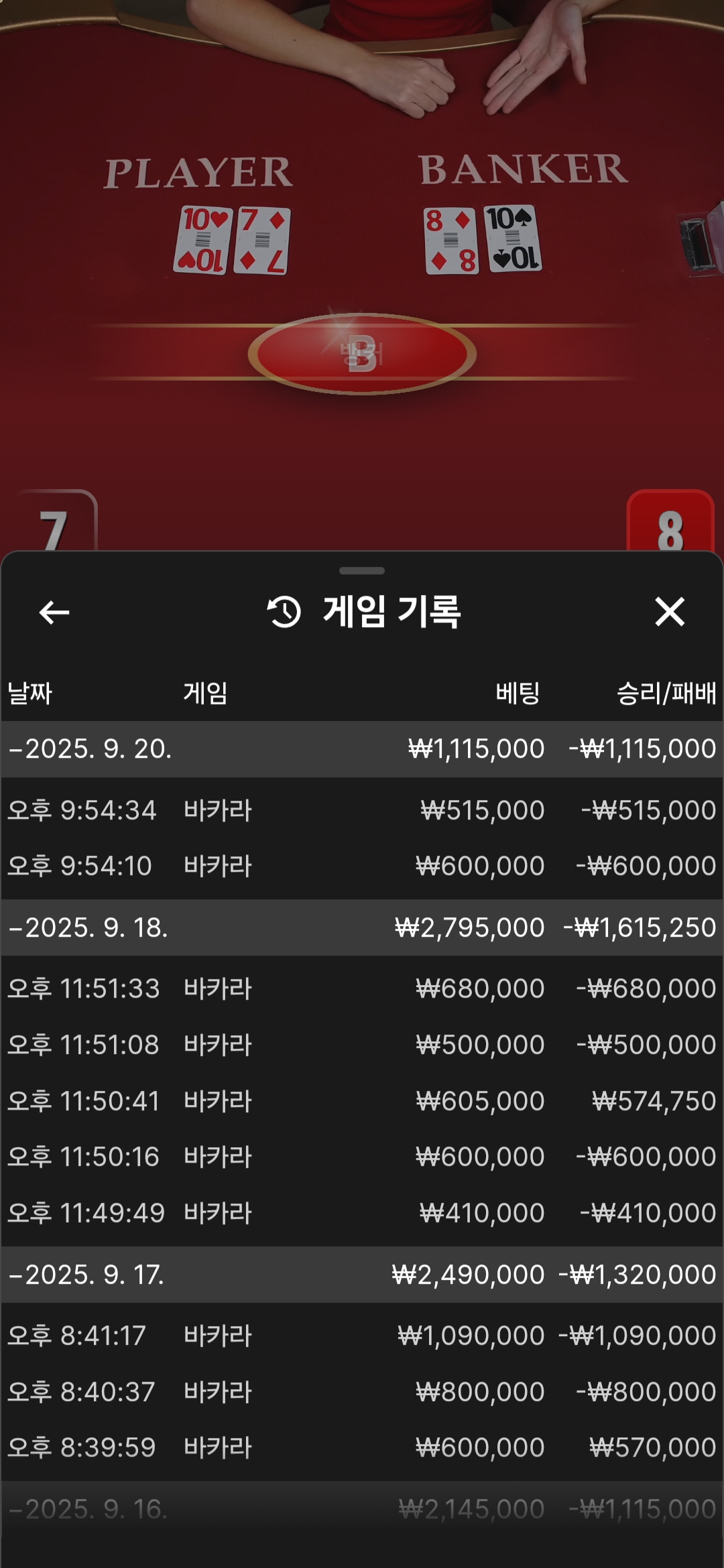Close the 게임 기록 panel
Viewport: 724px width, 1568px height.
[669, 612]
